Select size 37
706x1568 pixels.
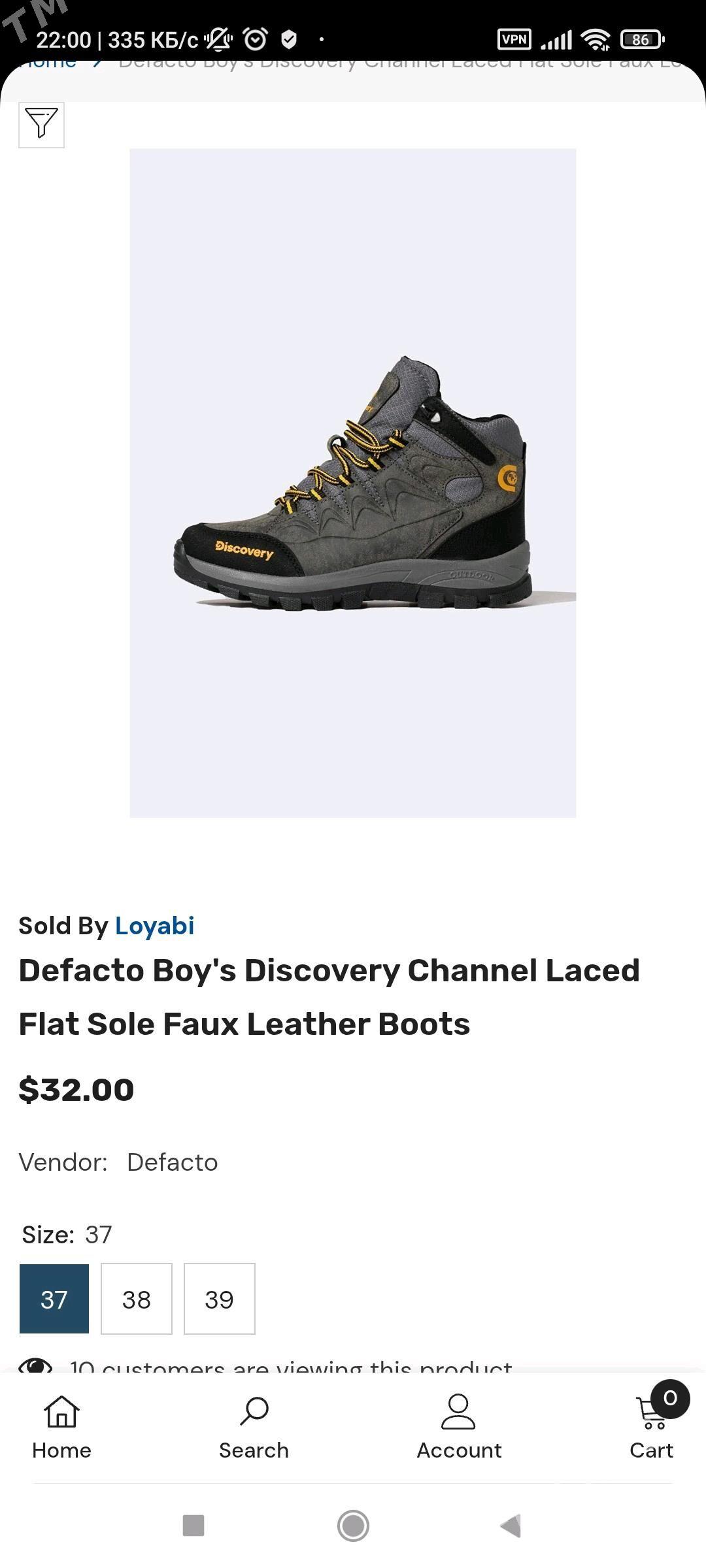[54, 1299]
